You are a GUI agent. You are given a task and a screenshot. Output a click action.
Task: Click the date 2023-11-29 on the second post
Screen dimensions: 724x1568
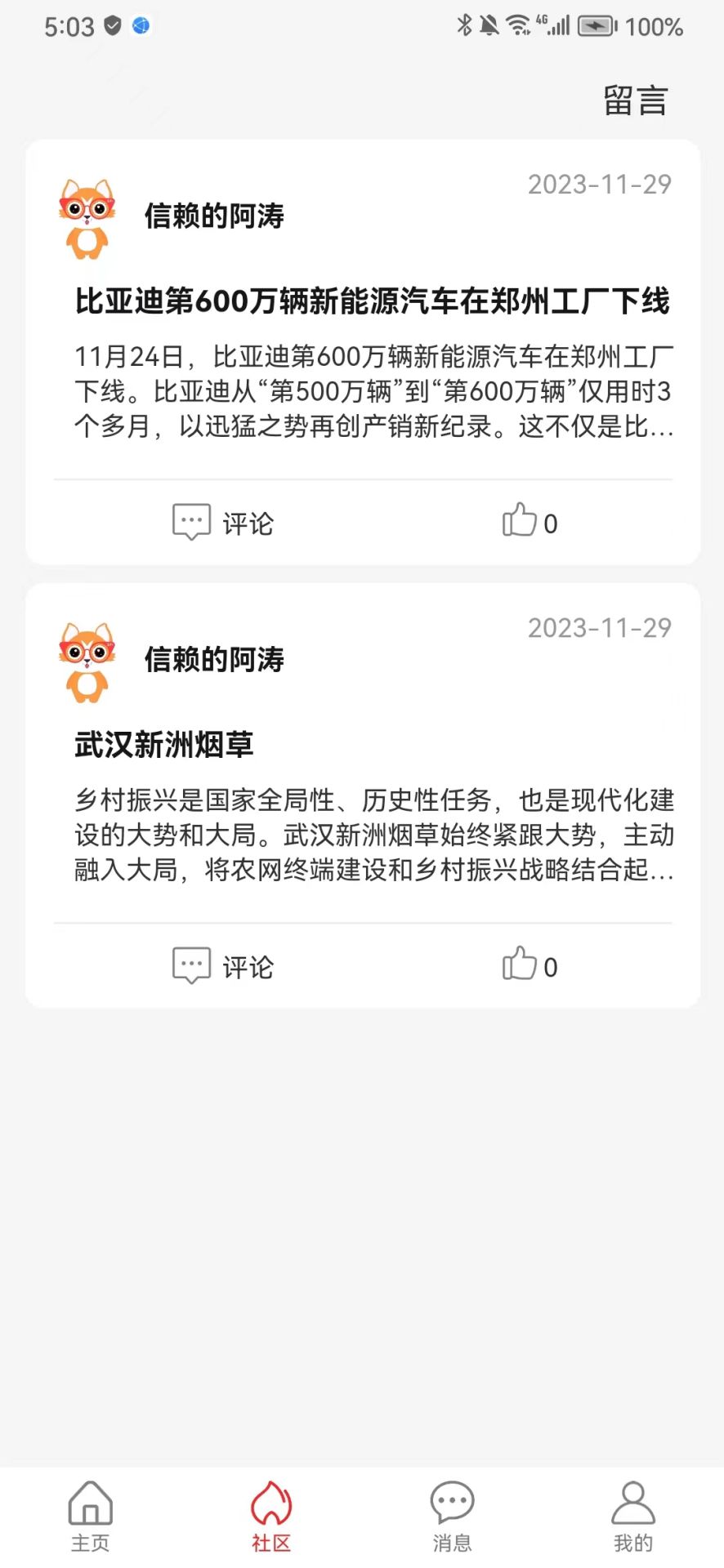pyautogui.click(x=601, y=629)
